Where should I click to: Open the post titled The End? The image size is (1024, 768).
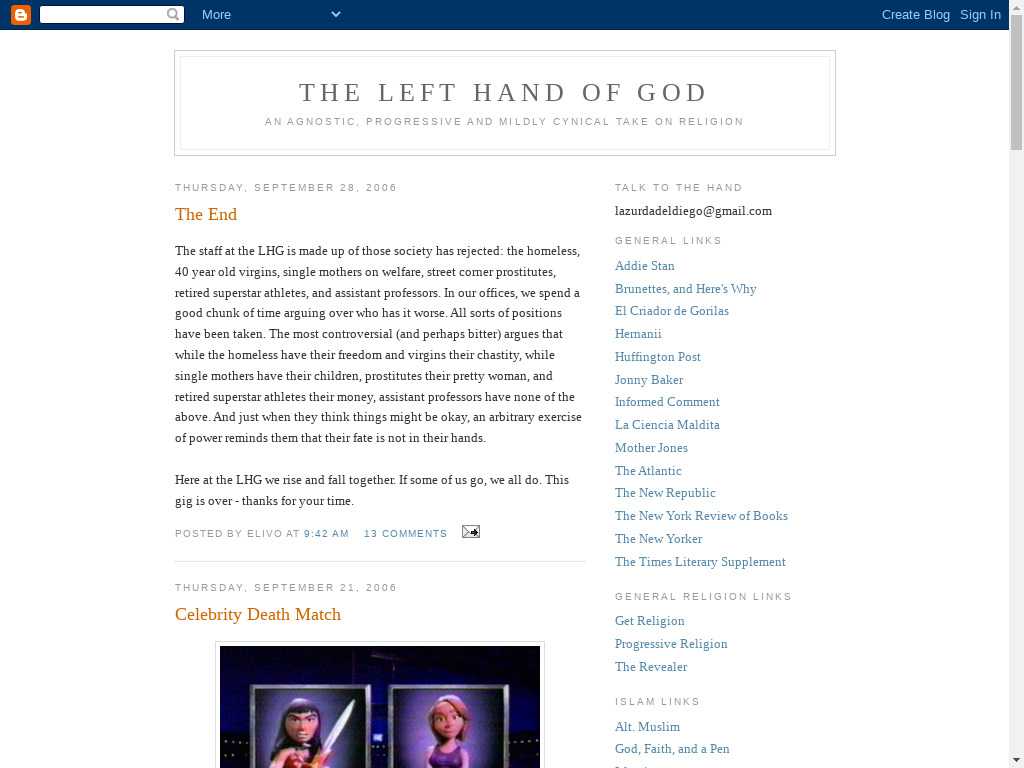pos(206,214)
